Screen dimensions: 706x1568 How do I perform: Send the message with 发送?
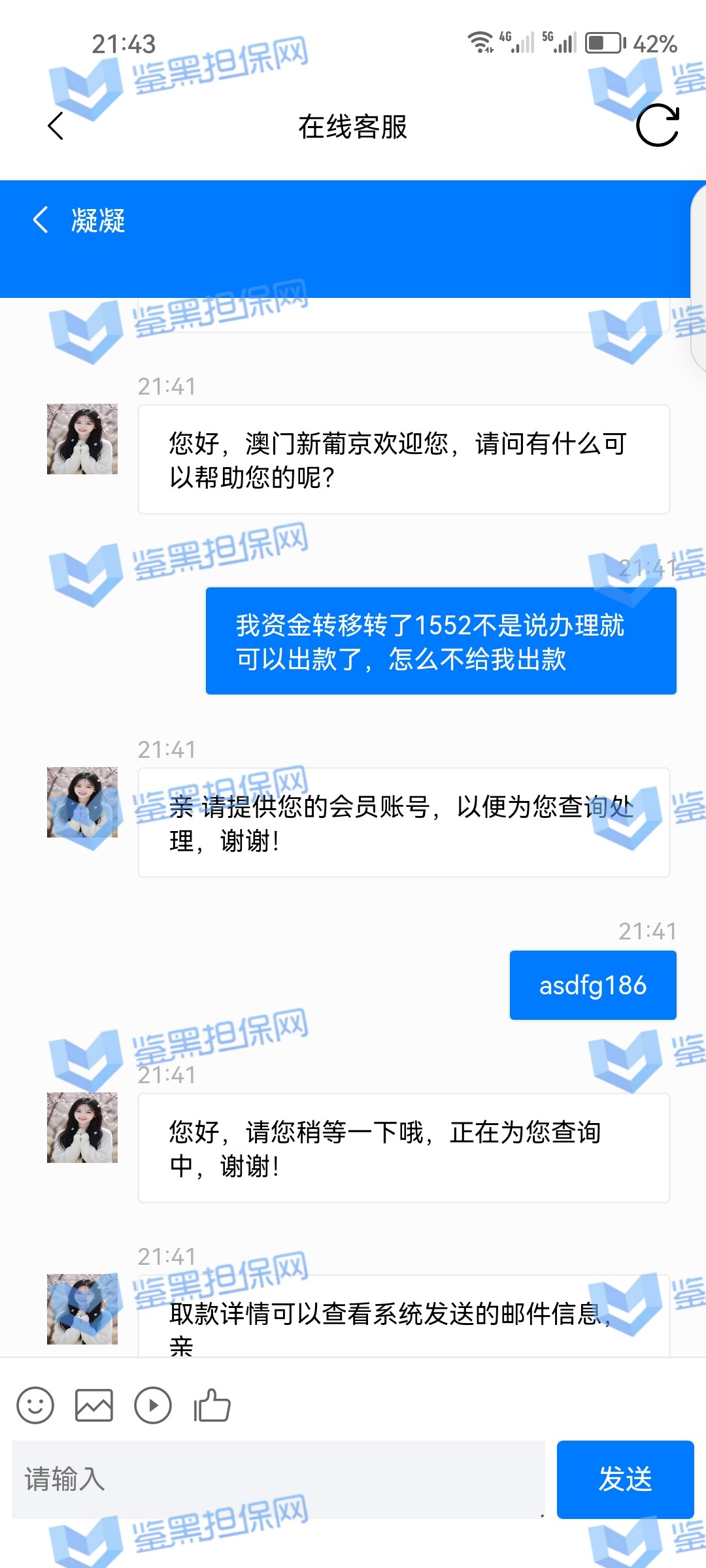point(625,1480)
